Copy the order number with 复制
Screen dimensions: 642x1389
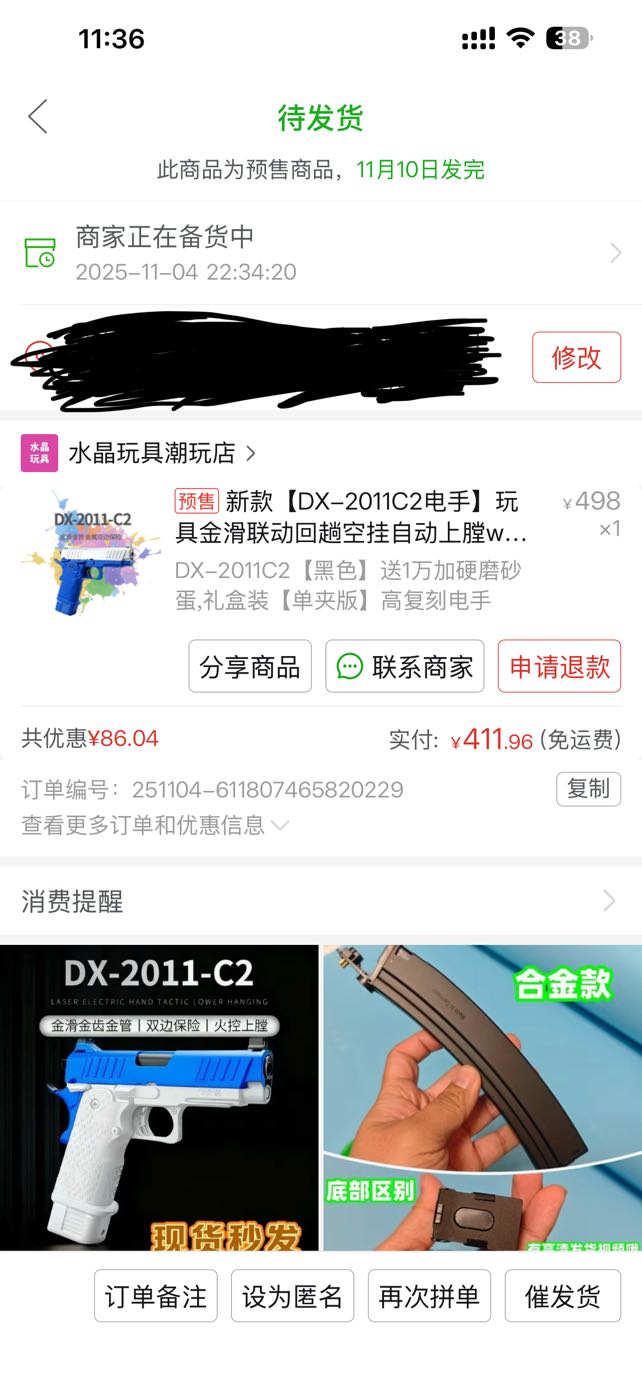point(588,788)
